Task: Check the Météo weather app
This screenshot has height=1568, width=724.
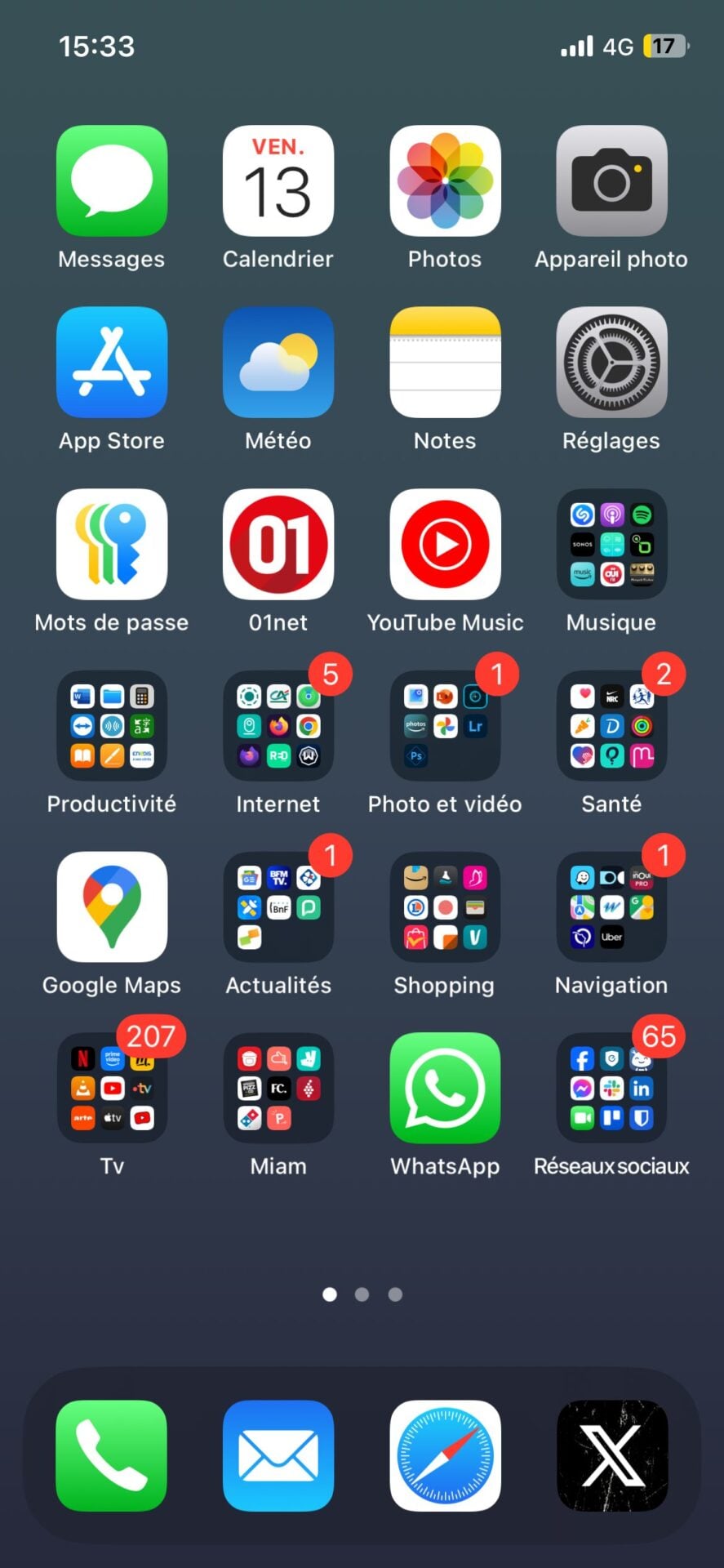Action: click(x=278, y=363)
